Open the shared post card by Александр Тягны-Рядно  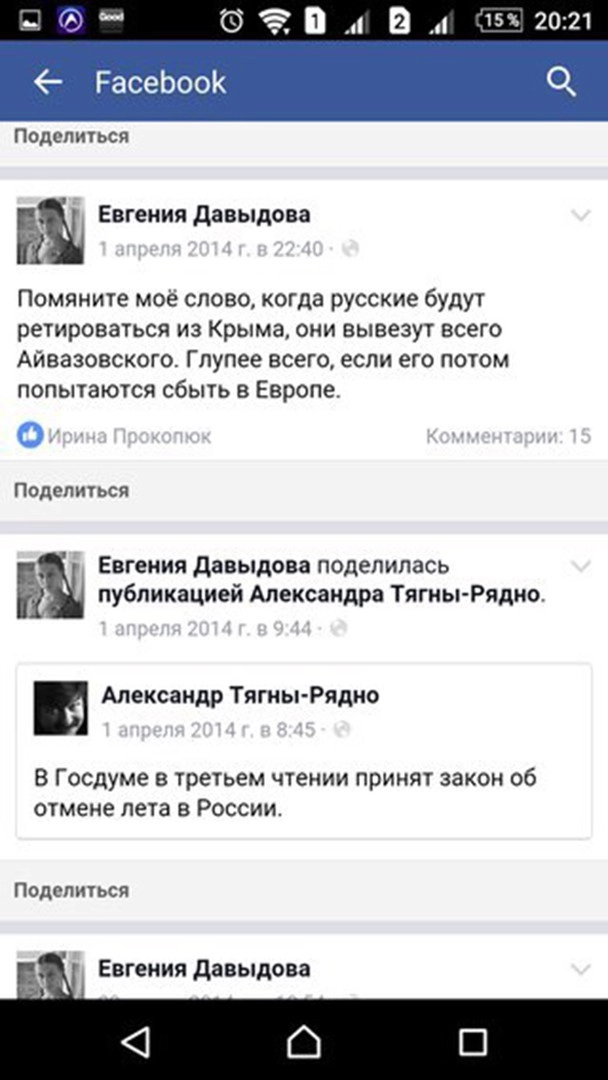point(303,750)
